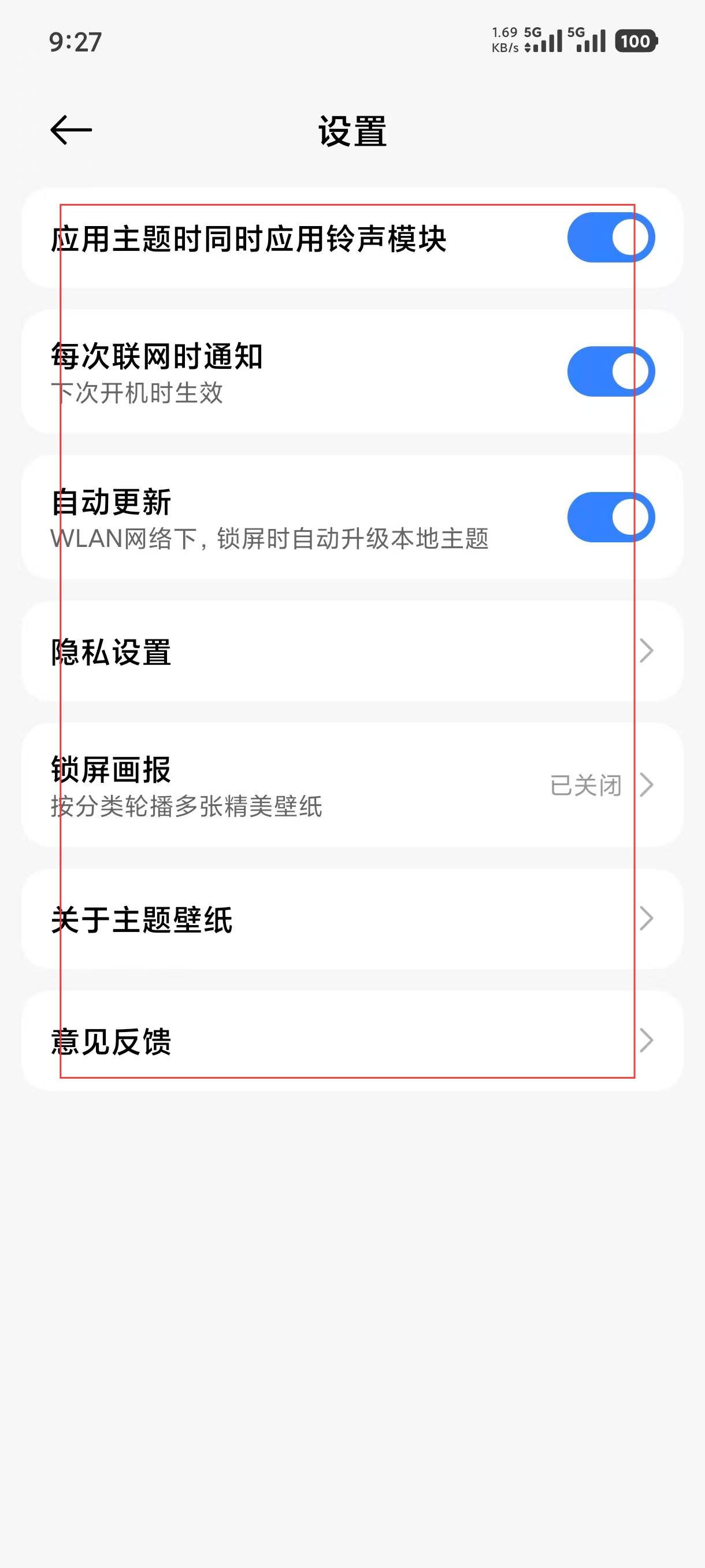Turn off the 自动更新 switch

[x=610, y=517]
